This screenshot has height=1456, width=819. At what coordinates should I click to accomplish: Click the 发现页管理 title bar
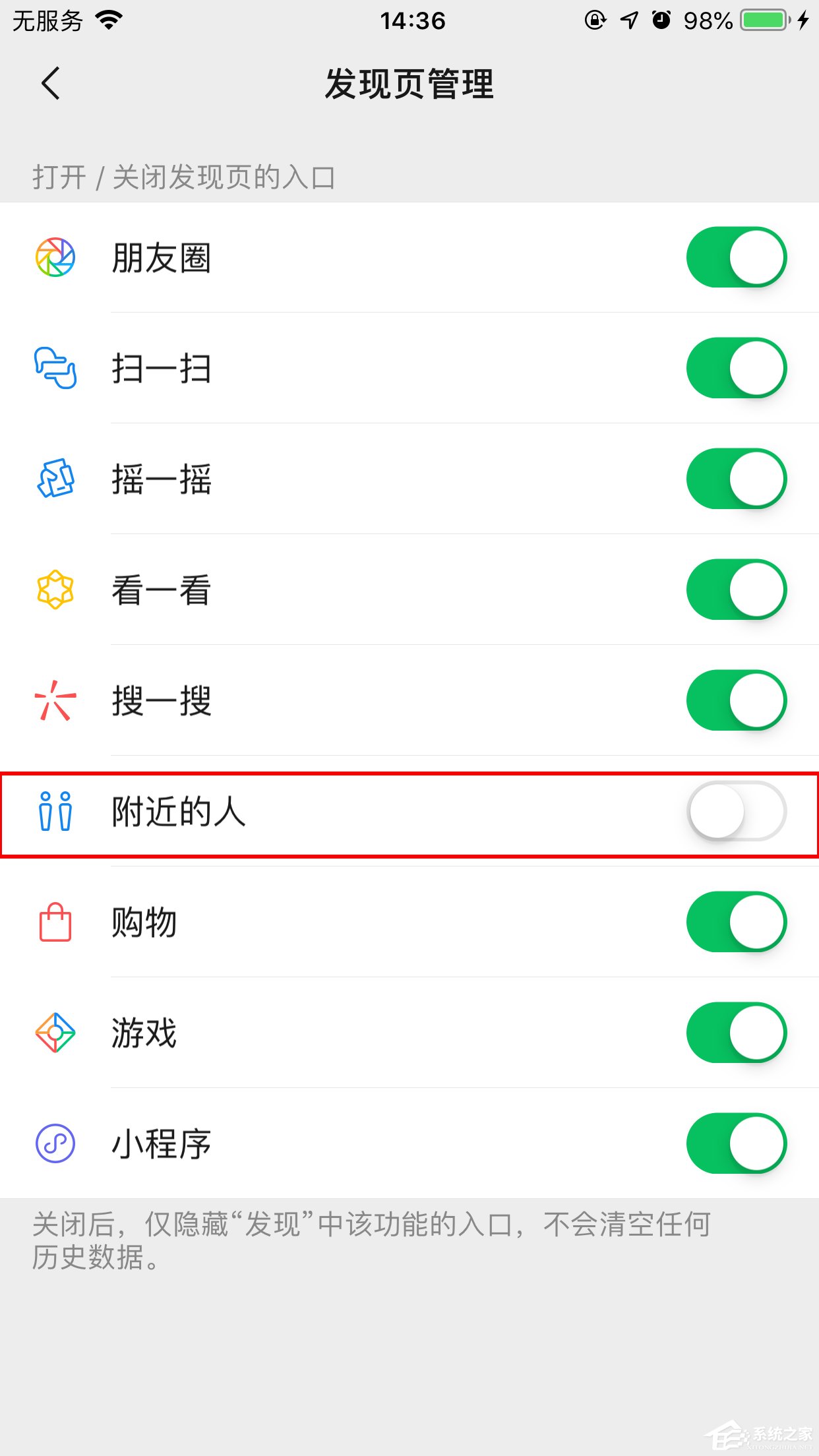tap(409, 84)
